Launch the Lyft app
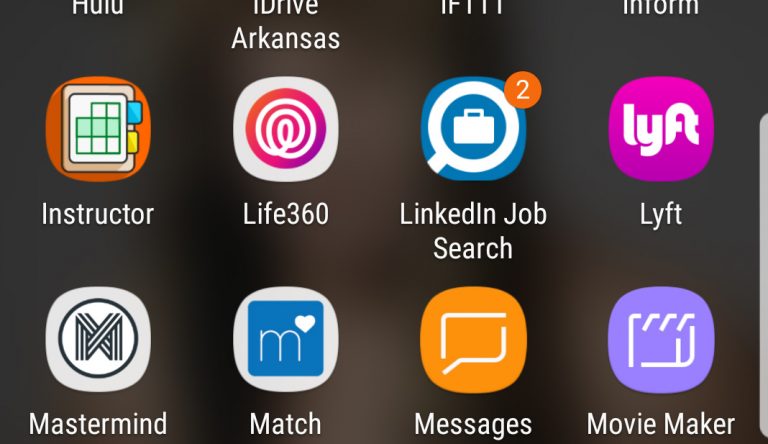Image resolution: width=768 pixels, height=444 pixels. point(661,128)
